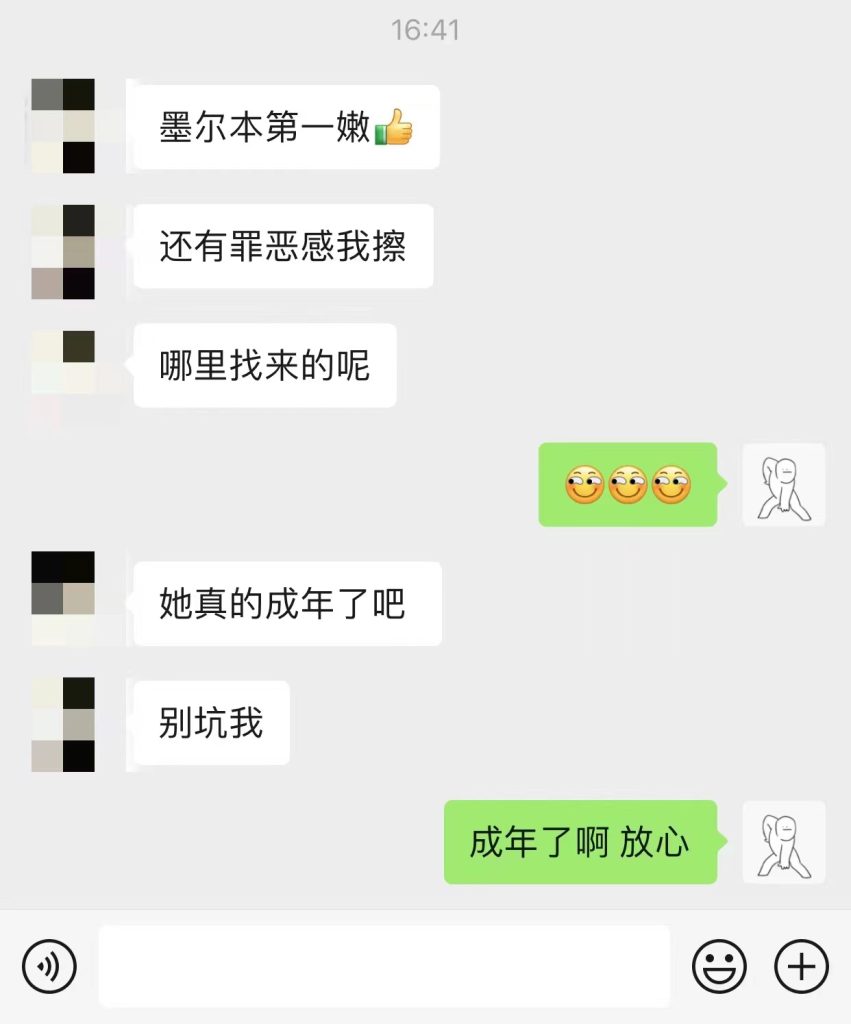Open the plus attachments menu
This screenshot has height=1024, width=851.
(x=801, y=966)
